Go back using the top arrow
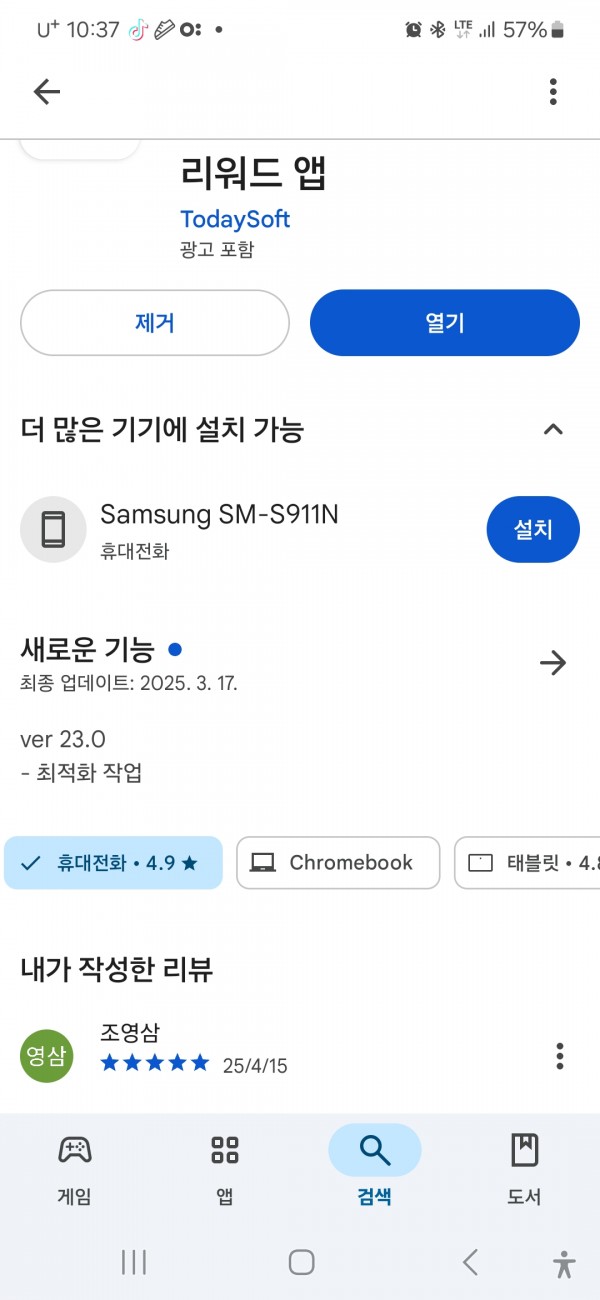600x1300 pixels. (46, 92)
